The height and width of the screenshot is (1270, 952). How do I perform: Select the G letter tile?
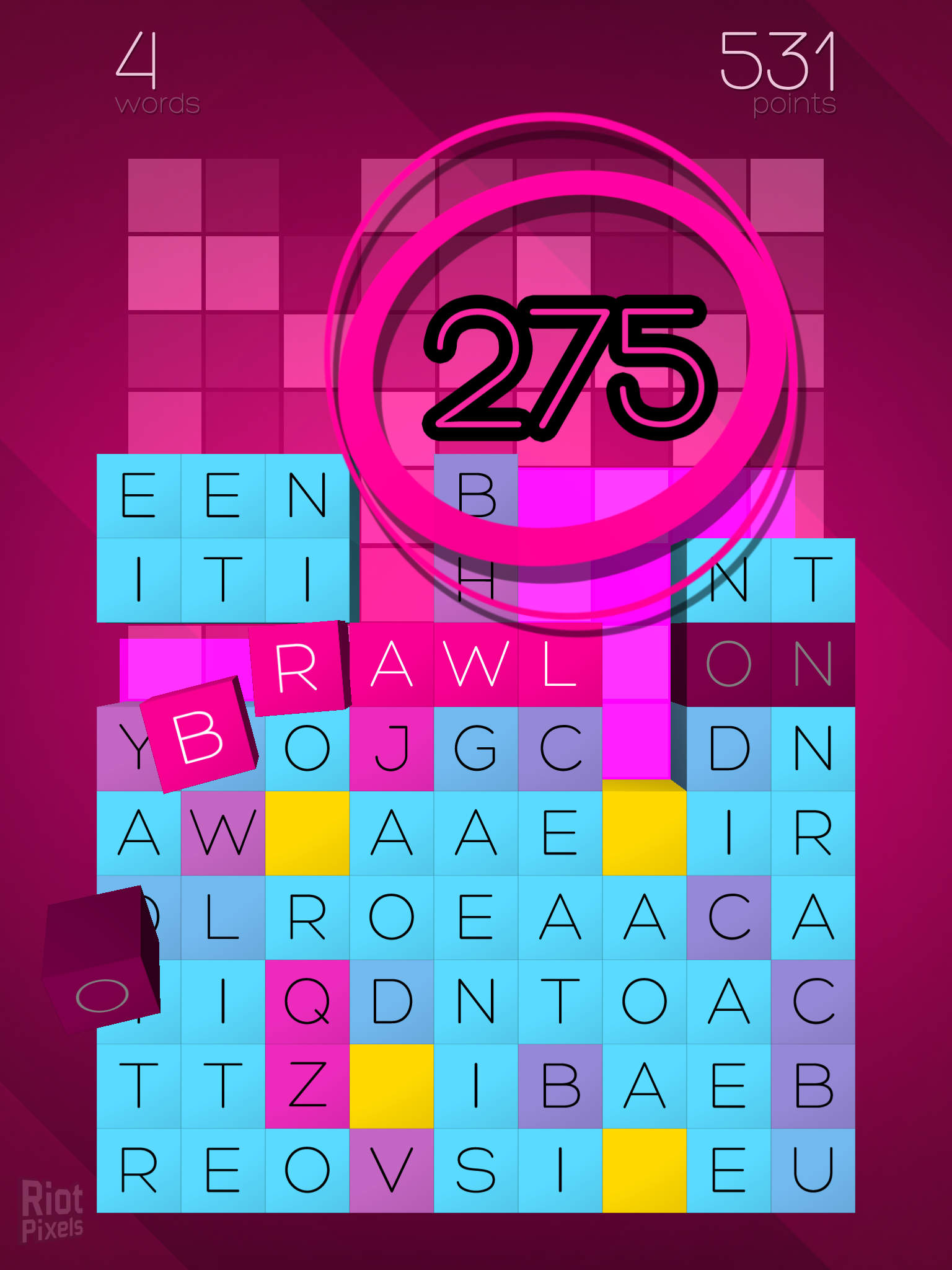pyautogui.click(x=475, y=748)
